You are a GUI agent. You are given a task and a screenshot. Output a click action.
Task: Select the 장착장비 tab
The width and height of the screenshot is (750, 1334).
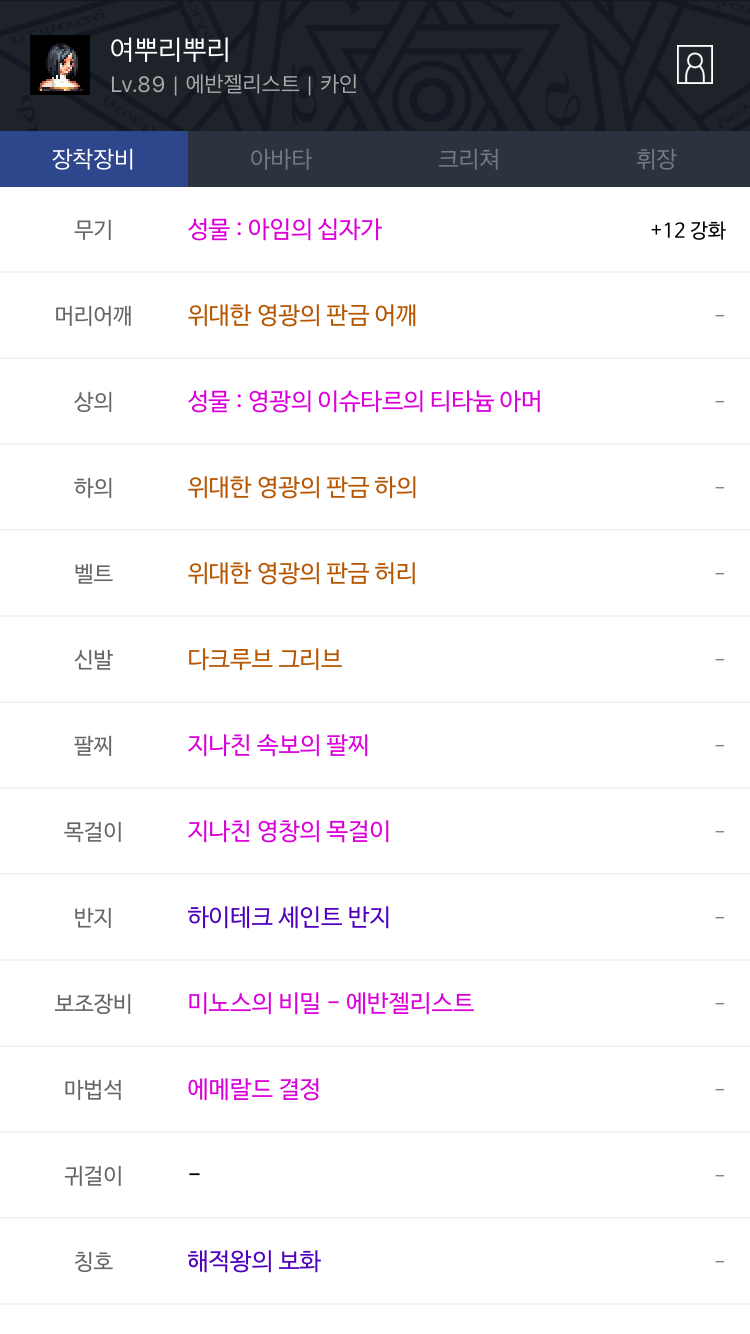pos(94,159)
